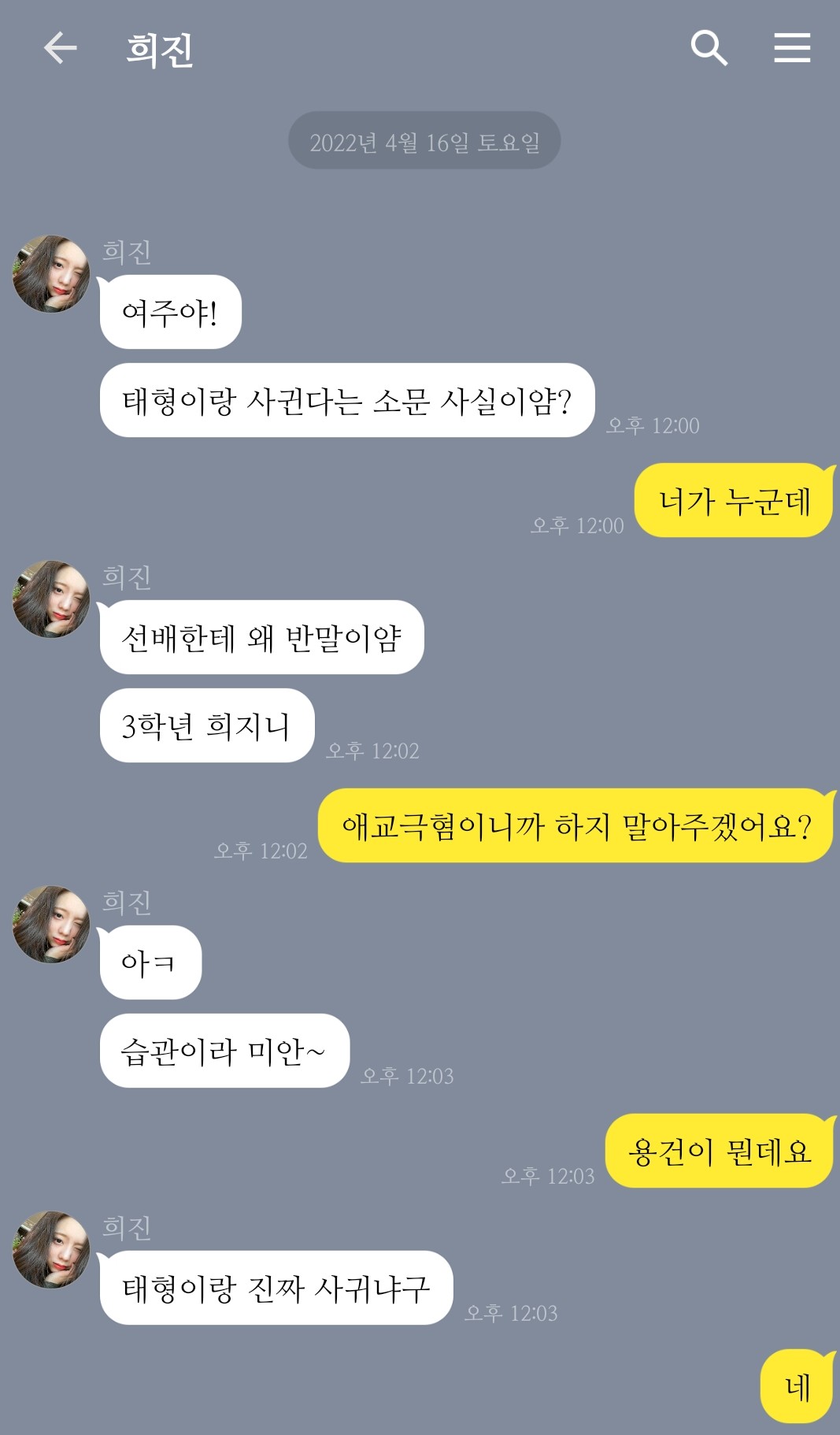Search within this chat
840x1435 pixels.
click(x=709, y=48)
